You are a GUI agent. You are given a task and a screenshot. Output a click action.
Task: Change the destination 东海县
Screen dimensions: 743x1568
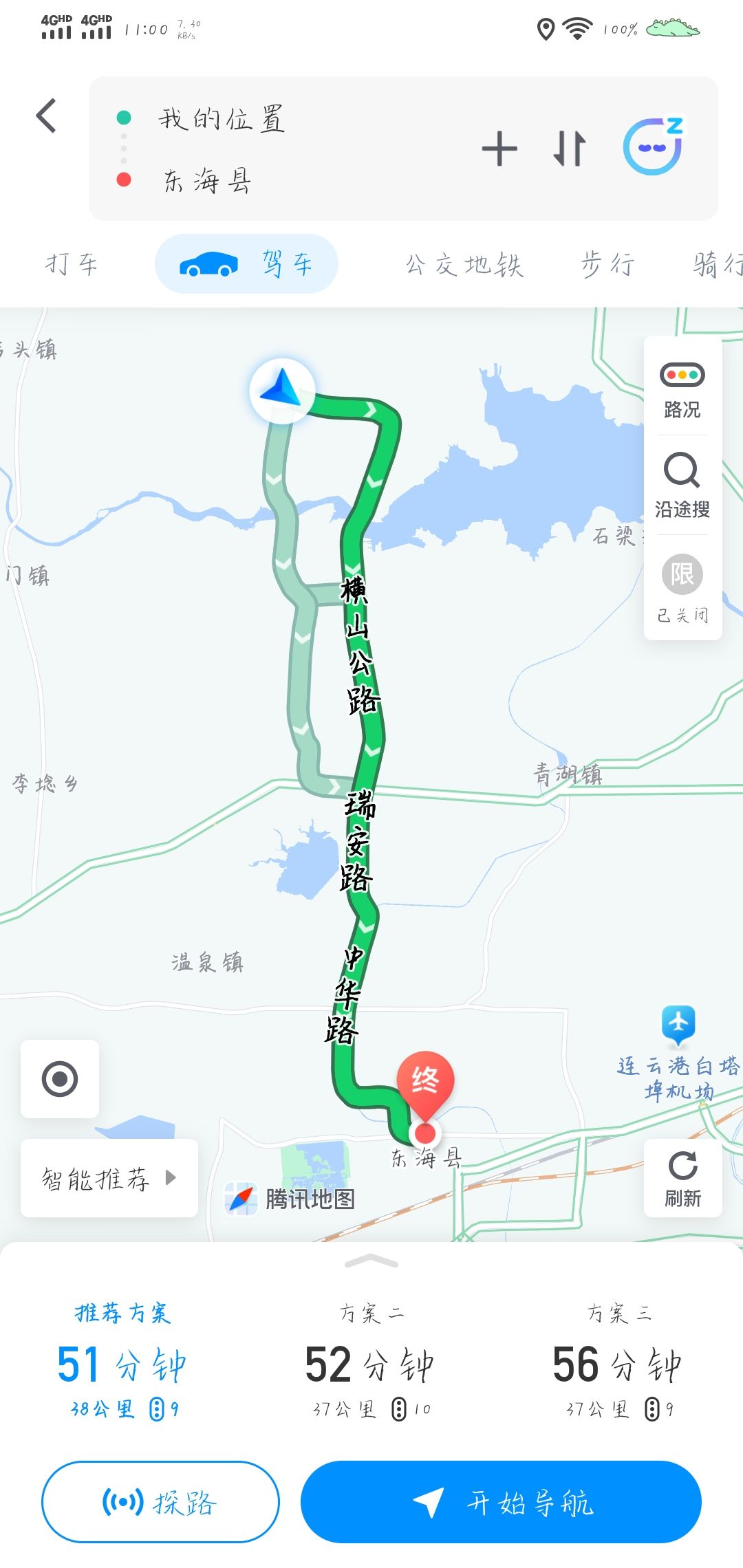click(x=208, y=181)
